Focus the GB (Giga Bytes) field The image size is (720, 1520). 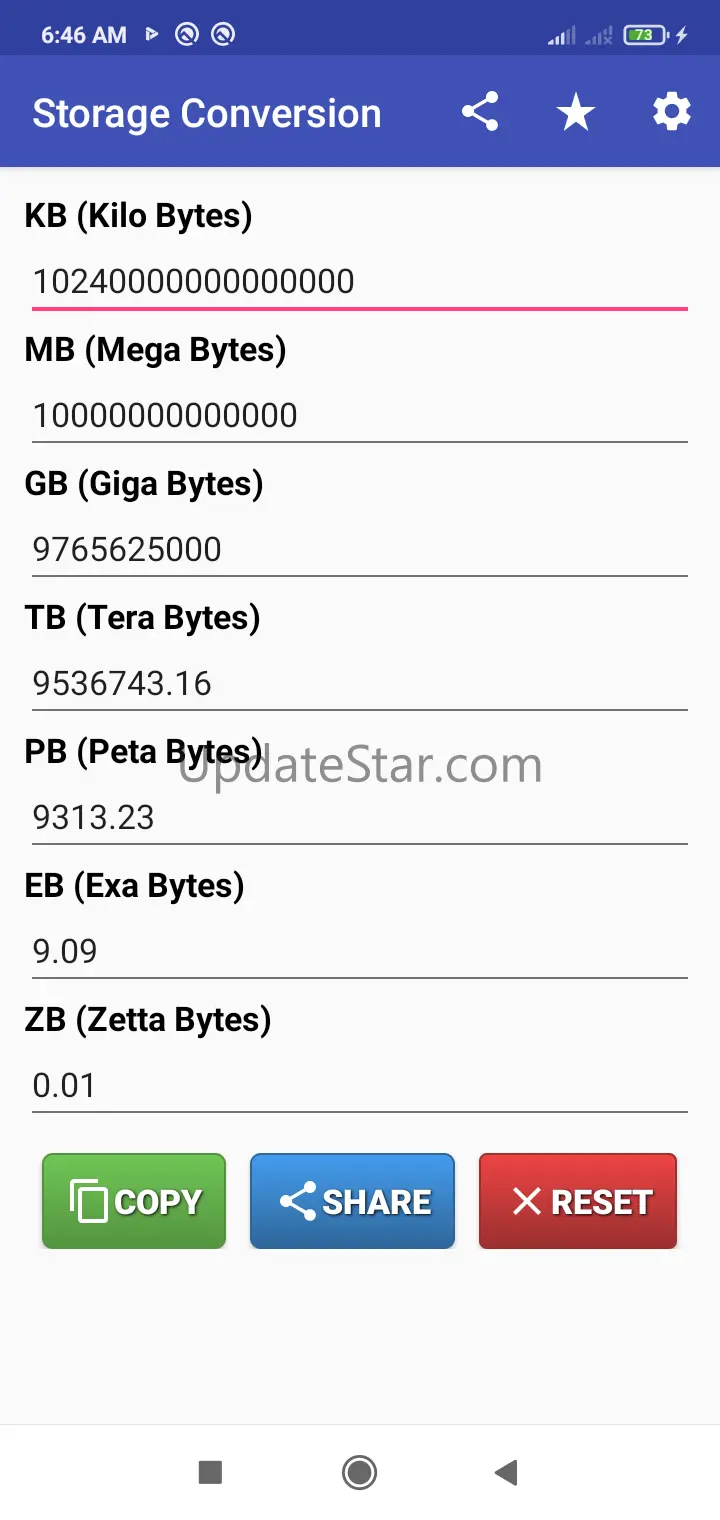tap(359, 550)
